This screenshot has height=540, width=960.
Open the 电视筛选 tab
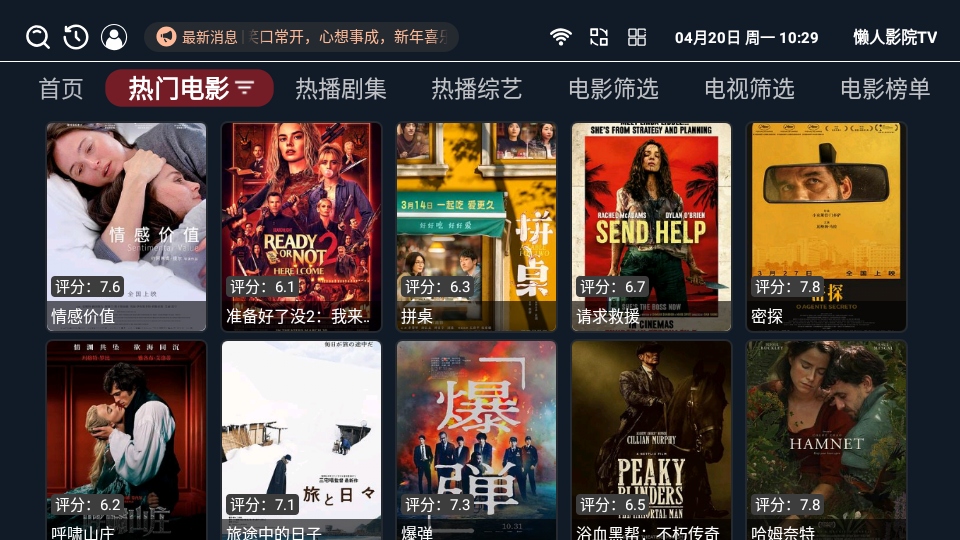[x=749, y=88]
